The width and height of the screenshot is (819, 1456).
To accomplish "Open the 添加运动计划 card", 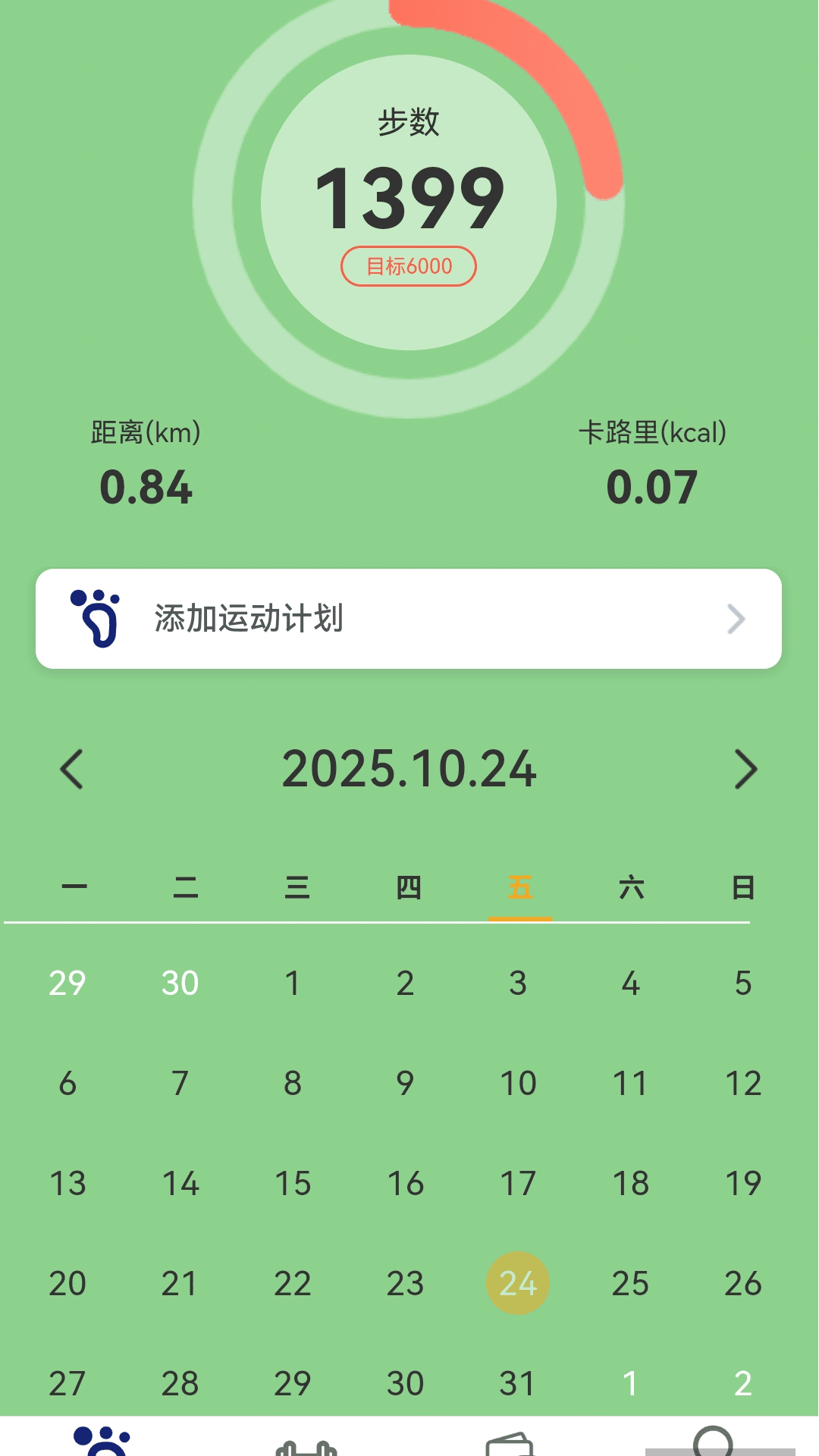I will coord(409,620).
